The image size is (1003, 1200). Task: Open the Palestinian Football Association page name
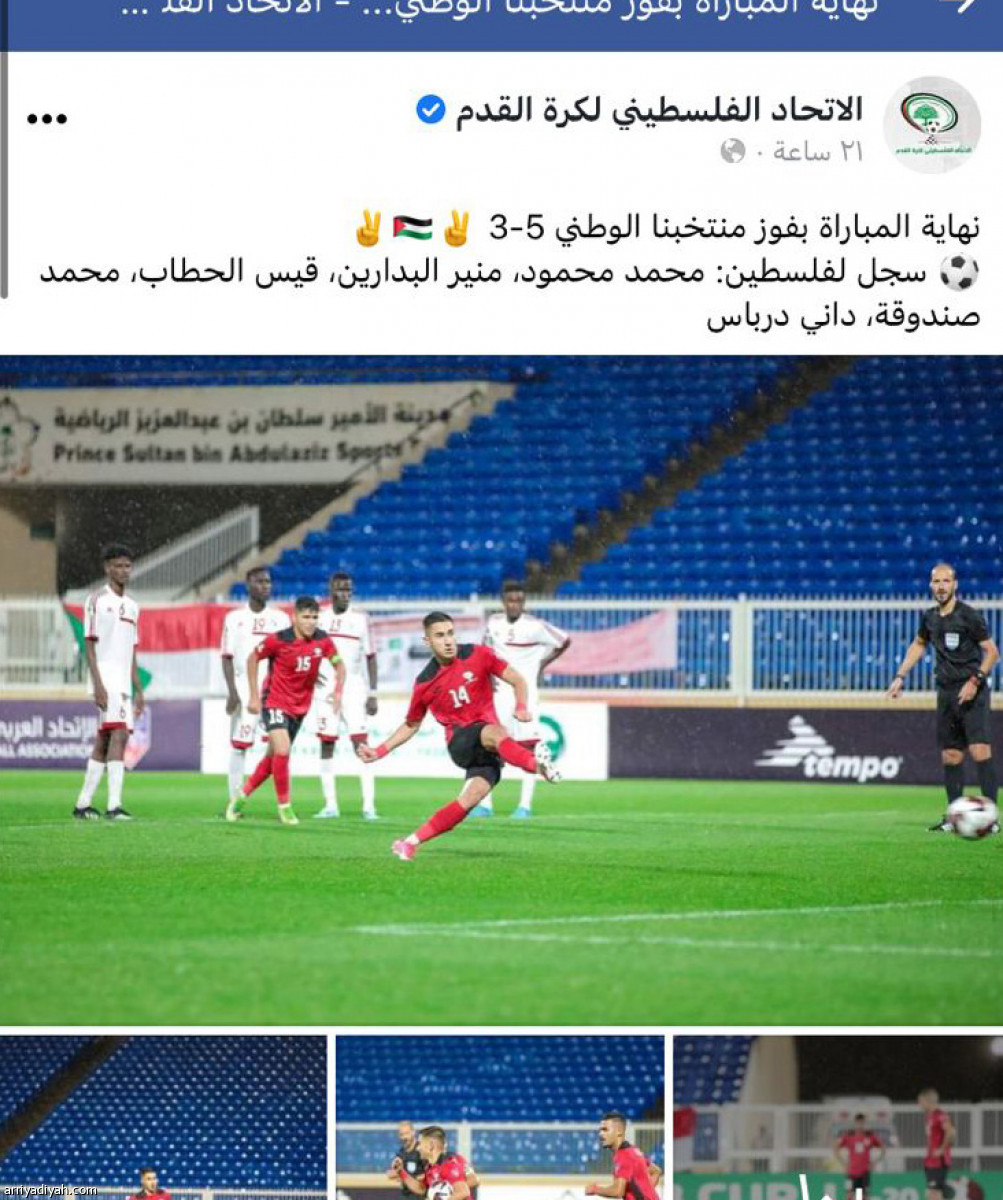tap(658, 109)
